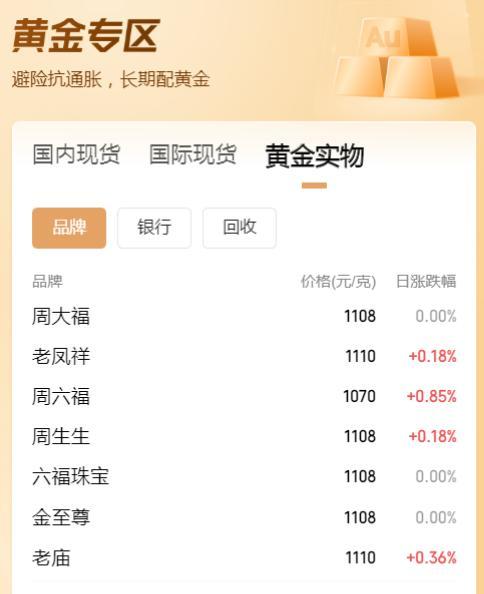Open the 周大福 price row

pos(244,316)
